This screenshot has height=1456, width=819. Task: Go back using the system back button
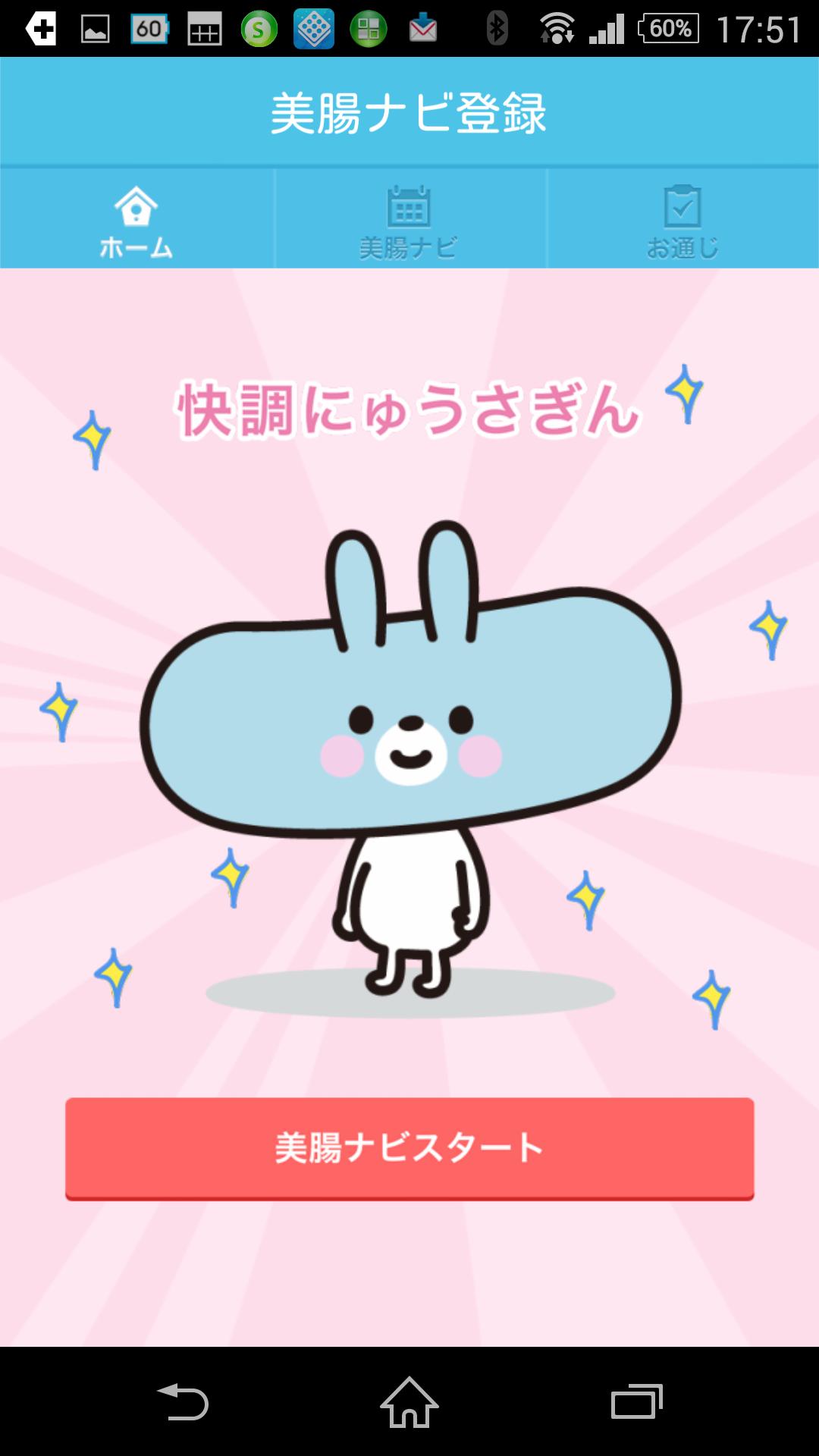182,1401
